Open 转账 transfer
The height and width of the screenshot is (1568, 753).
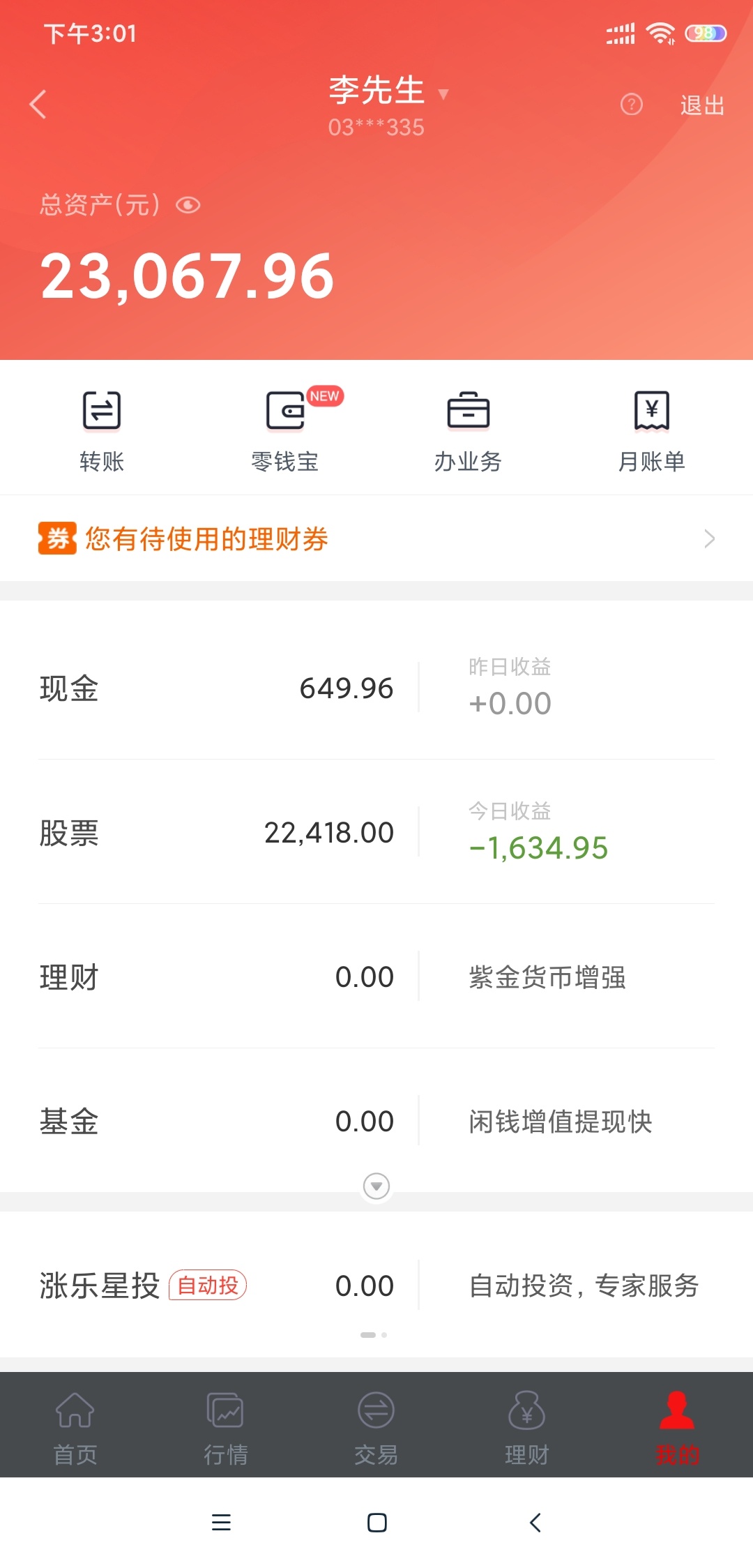point(102,431)
